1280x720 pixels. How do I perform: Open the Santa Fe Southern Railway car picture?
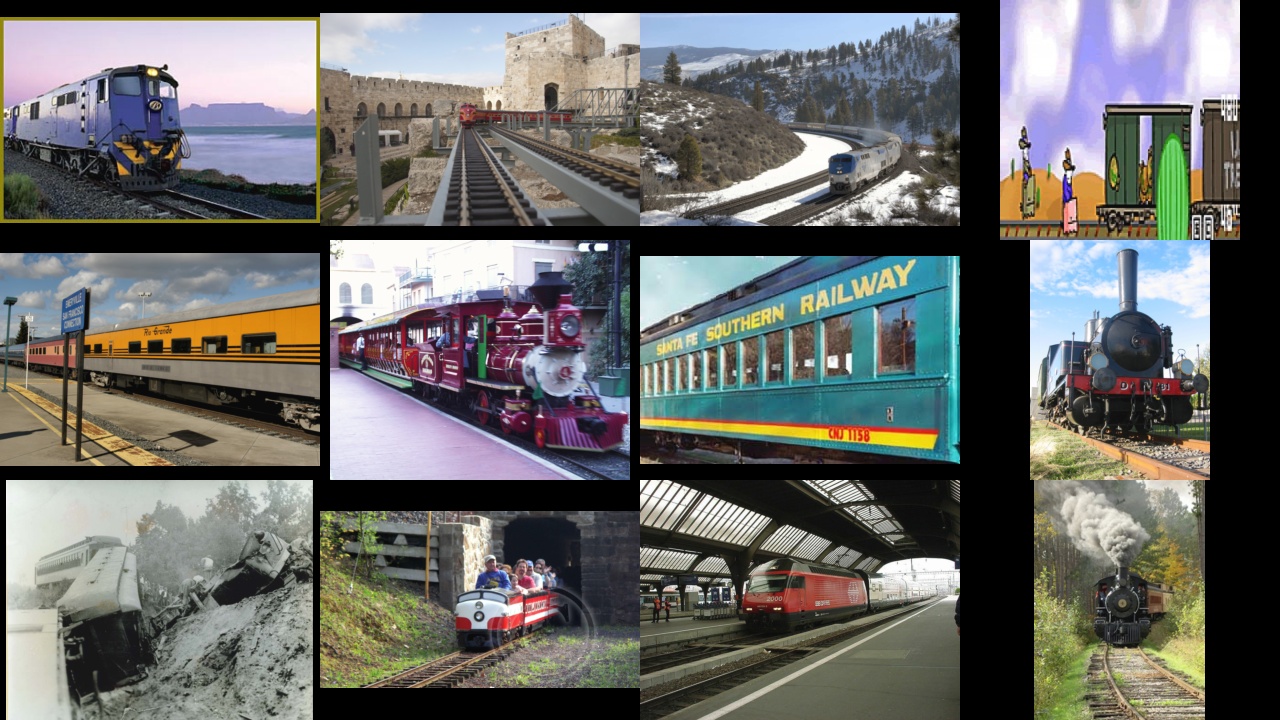pos(800,359)
